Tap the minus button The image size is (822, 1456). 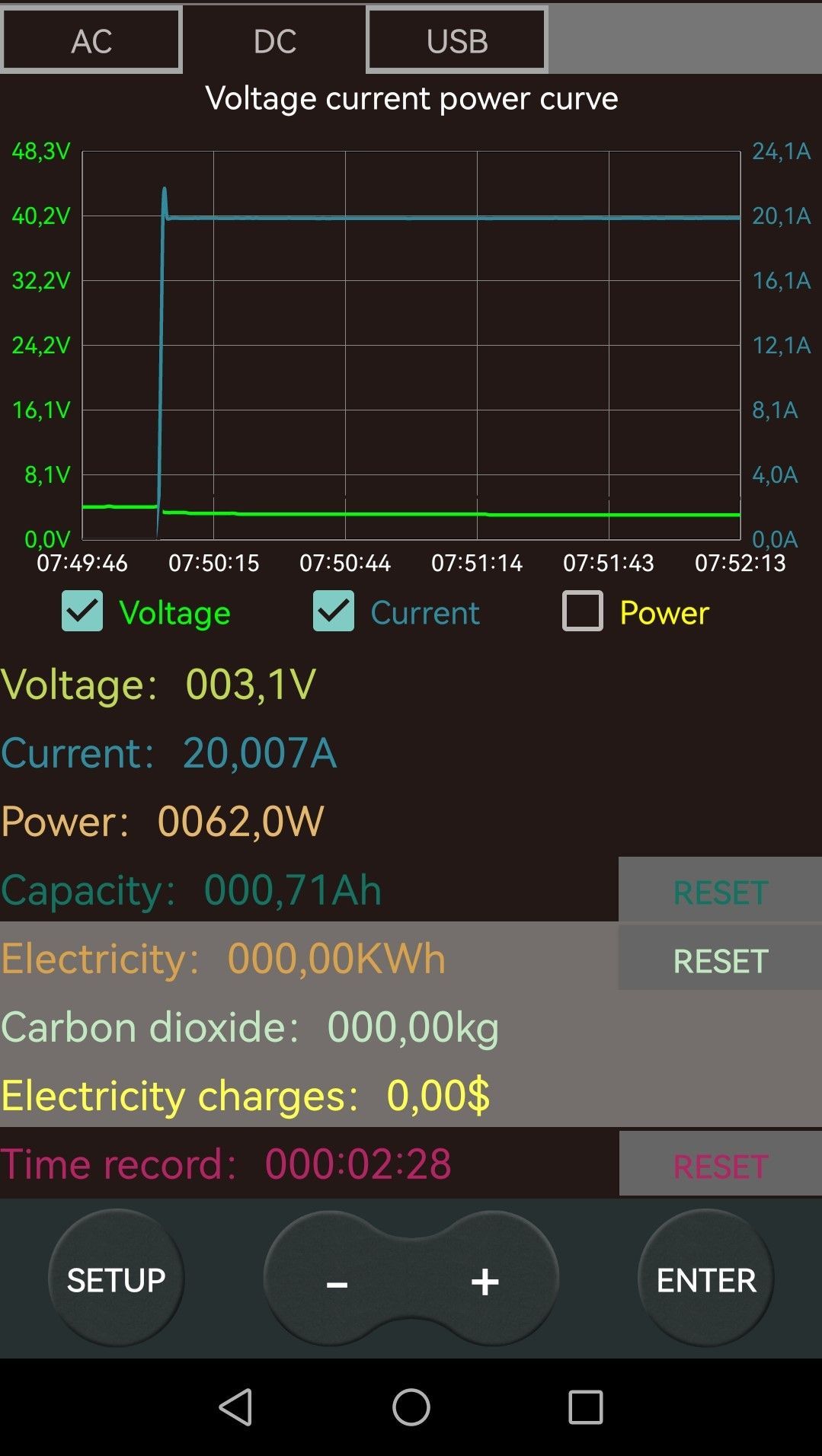coord(337,1283)
